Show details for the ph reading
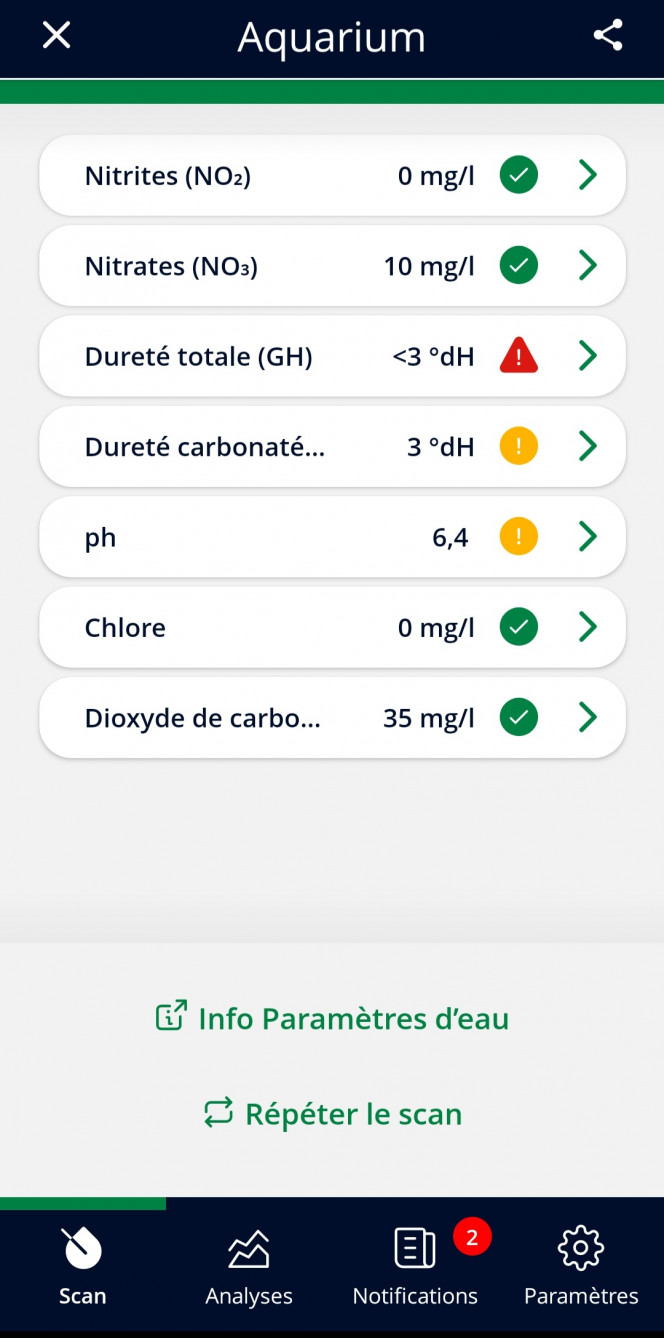664x1338 pixels. (x=332, y=537)
